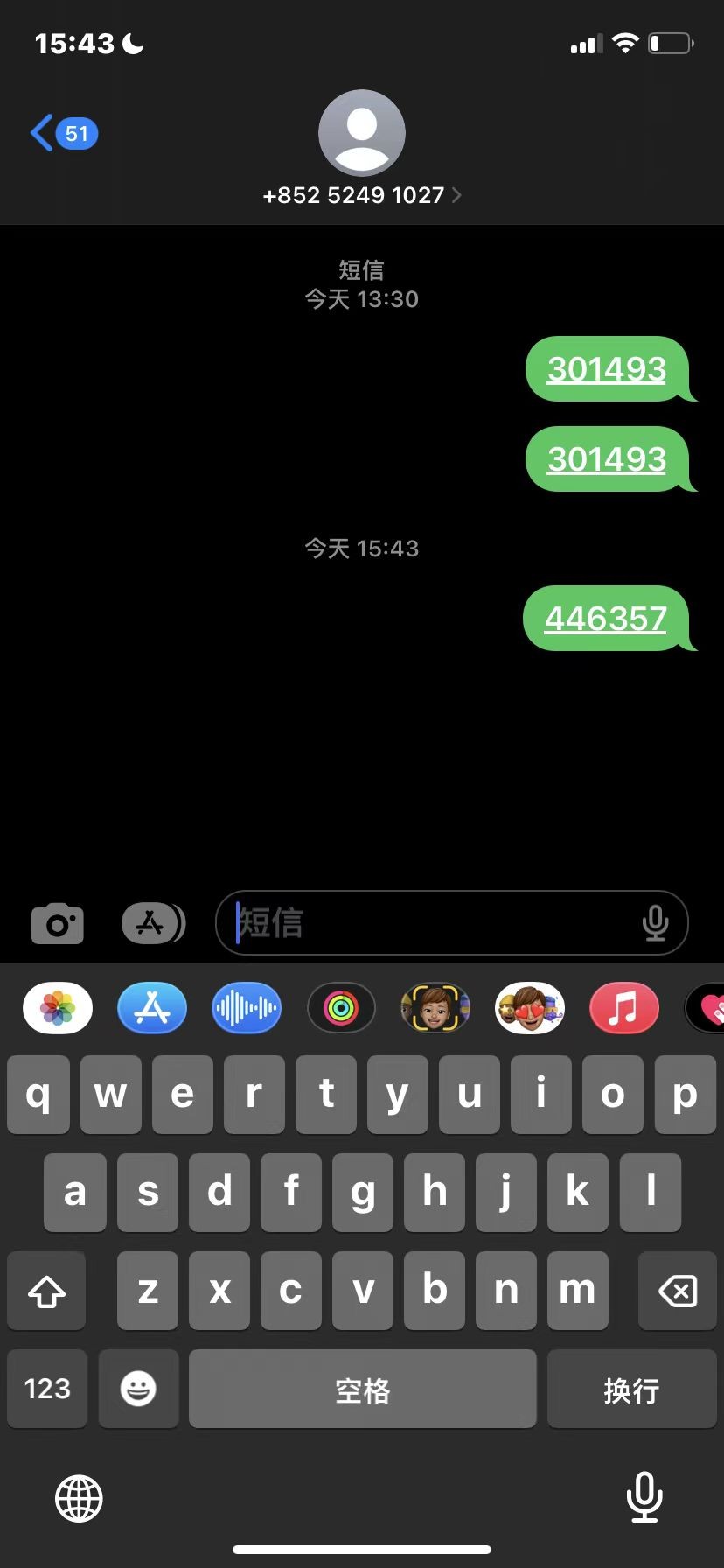Open the emoji keyboard
This screenshot has height=1568, width=724.
tap(138, 1389)
